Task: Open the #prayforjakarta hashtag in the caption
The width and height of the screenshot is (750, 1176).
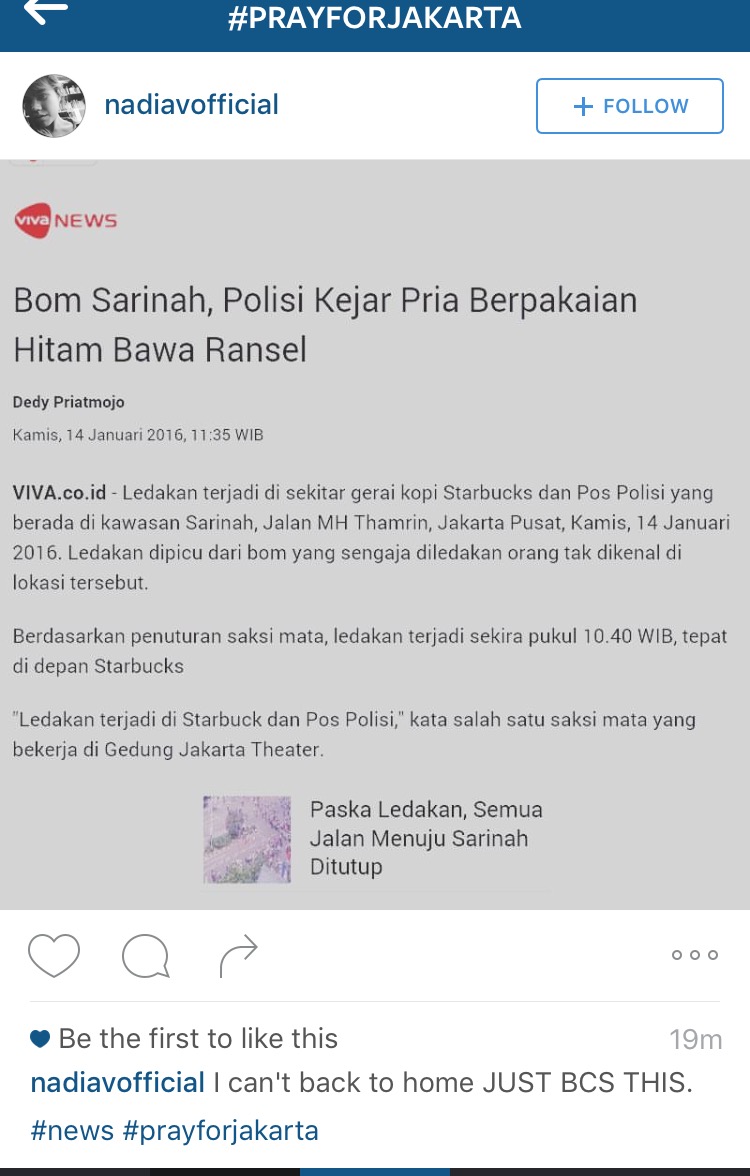Action: click(x=220, y=1130)
